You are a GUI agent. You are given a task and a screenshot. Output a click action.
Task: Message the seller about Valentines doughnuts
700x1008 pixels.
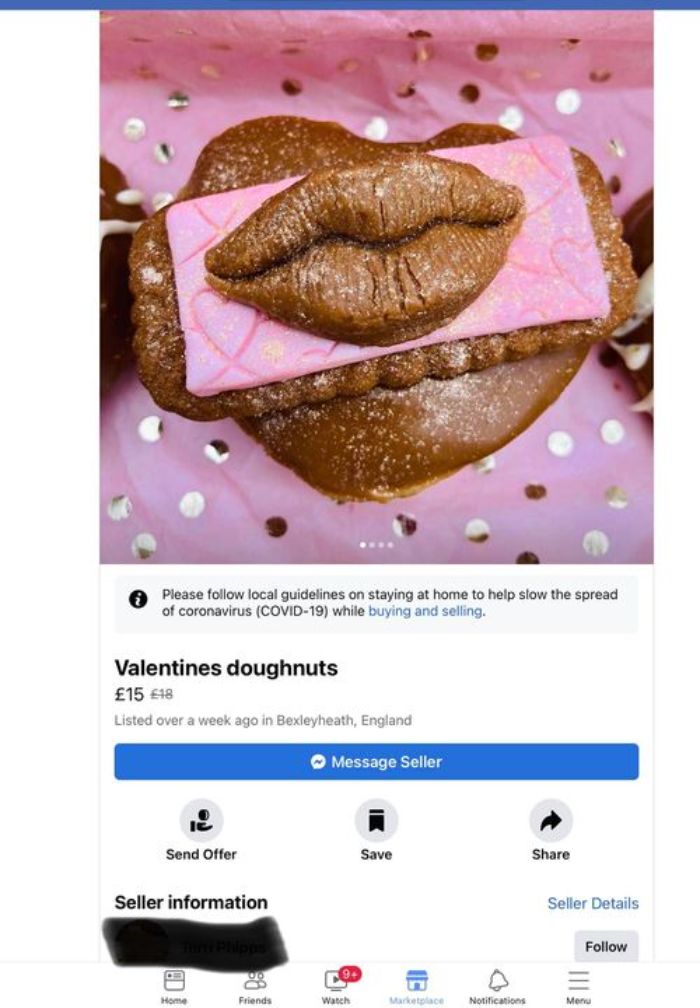[x=376, y=762]
